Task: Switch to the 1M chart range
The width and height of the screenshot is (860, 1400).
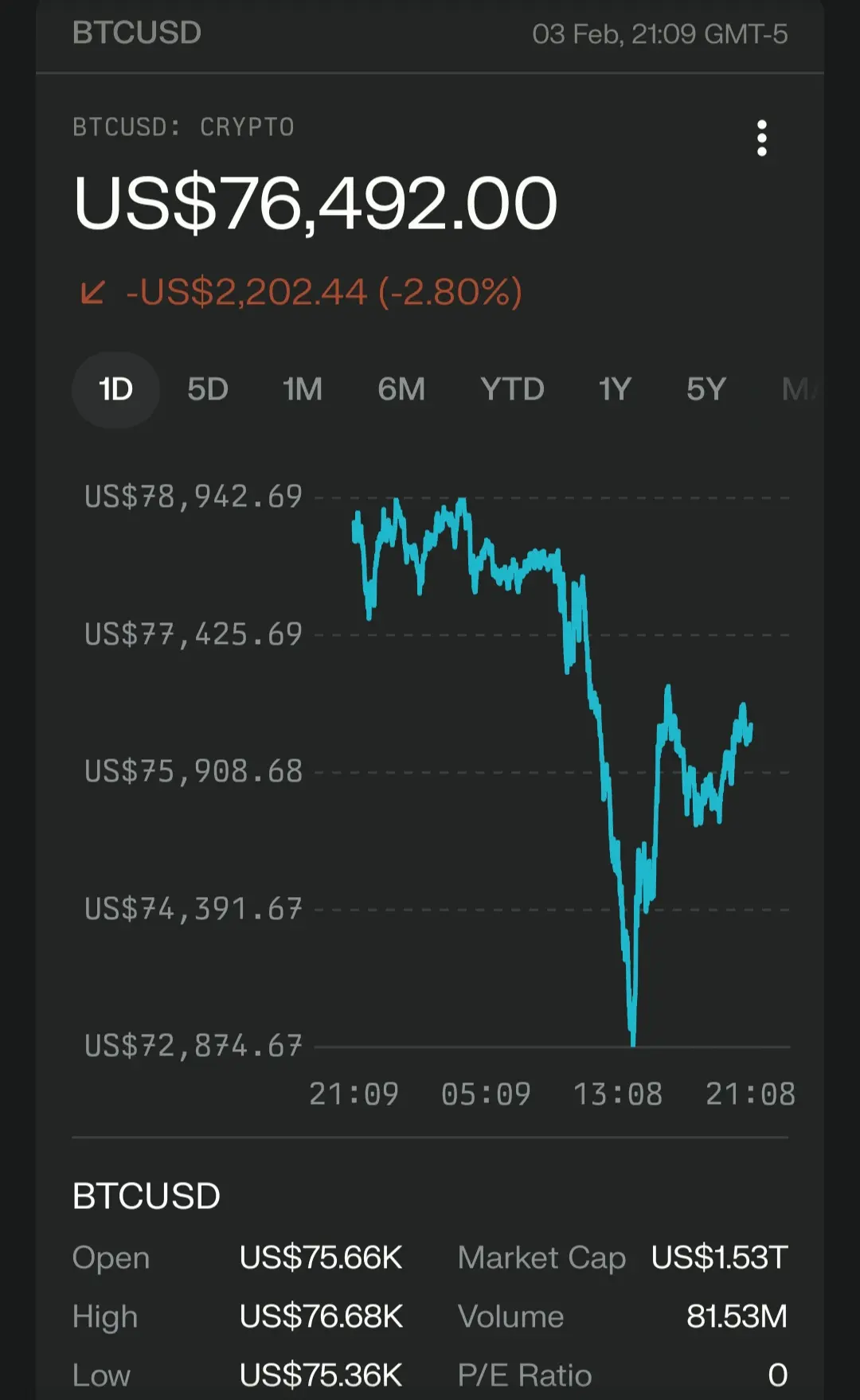Action: tap(303, 390)
